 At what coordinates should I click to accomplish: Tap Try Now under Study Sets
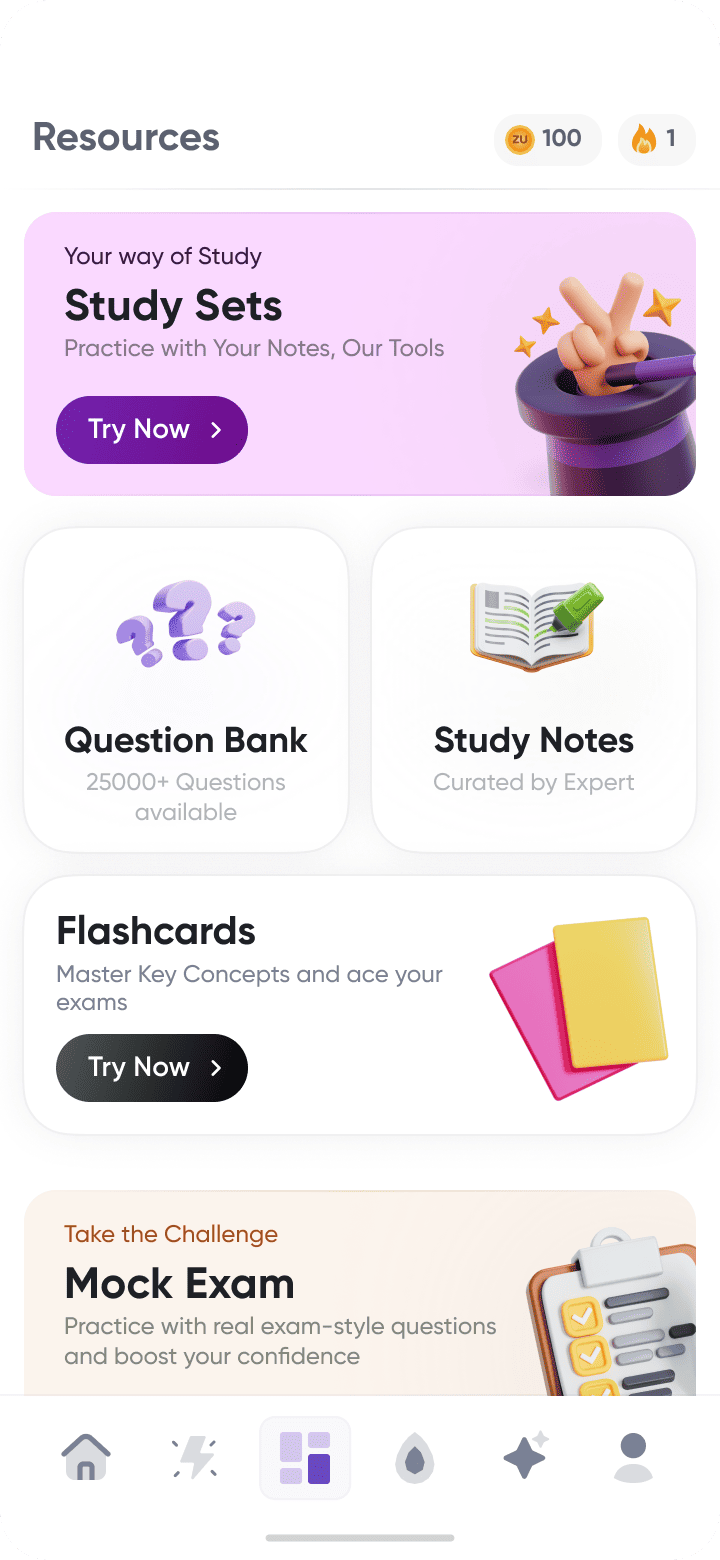pyautogui.click(x=151, y=430)
